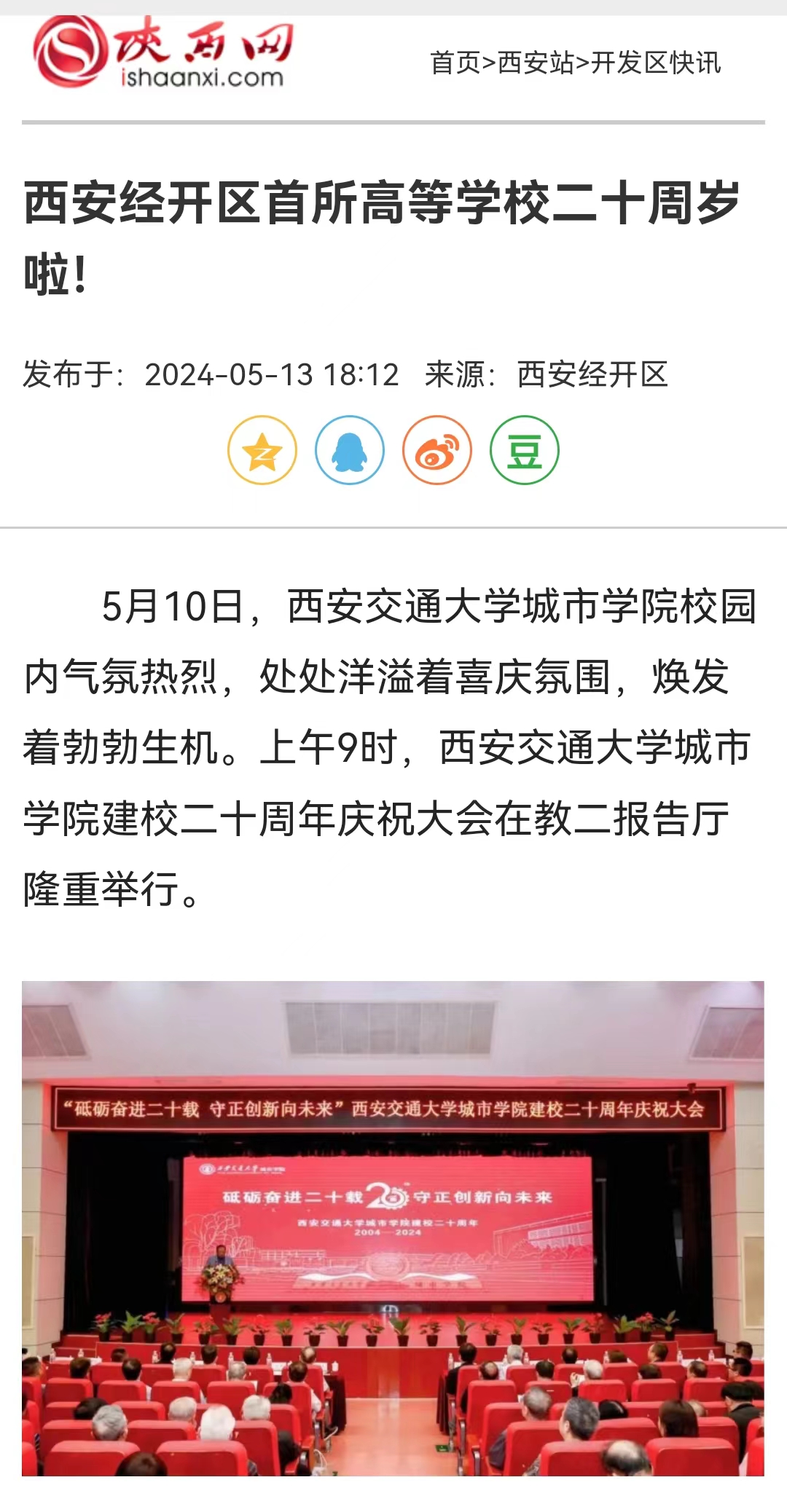Open 西安站 breadcrumb link
Viewport: 787px width, 1512px height.
(x=536, y=63)
